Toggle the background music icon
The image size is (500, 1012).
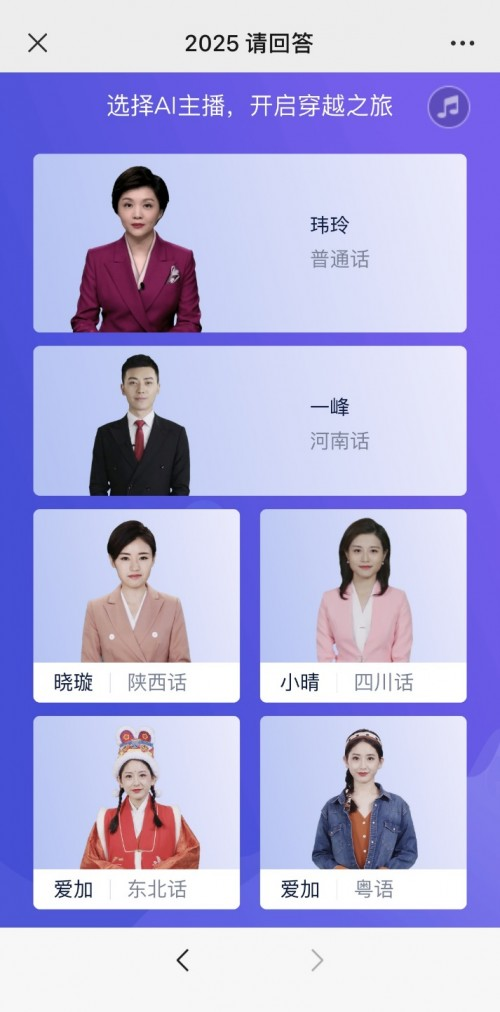[448, 107]
